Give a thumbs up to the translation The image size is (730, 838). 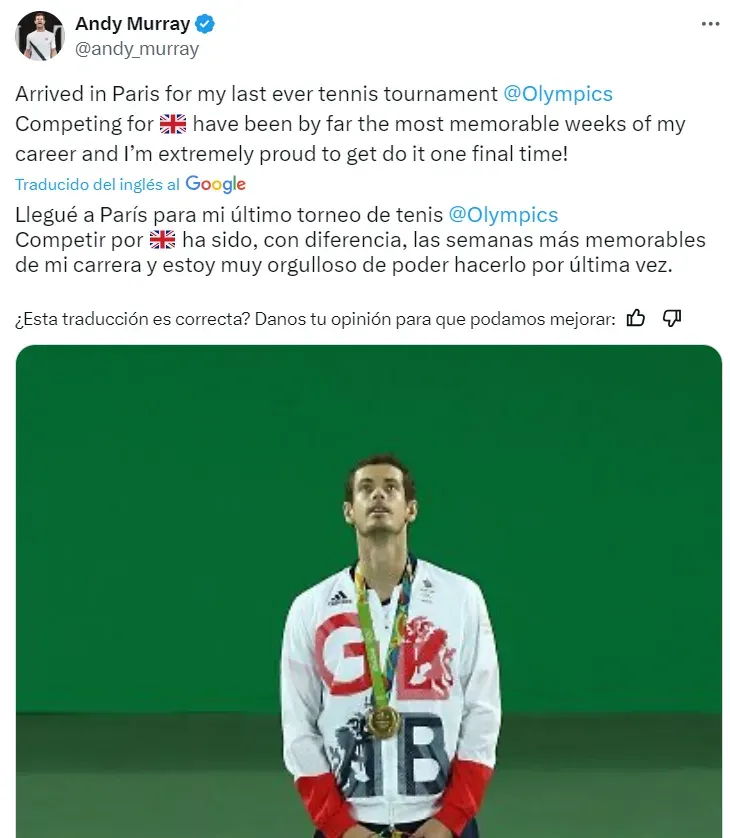point(636,318)
